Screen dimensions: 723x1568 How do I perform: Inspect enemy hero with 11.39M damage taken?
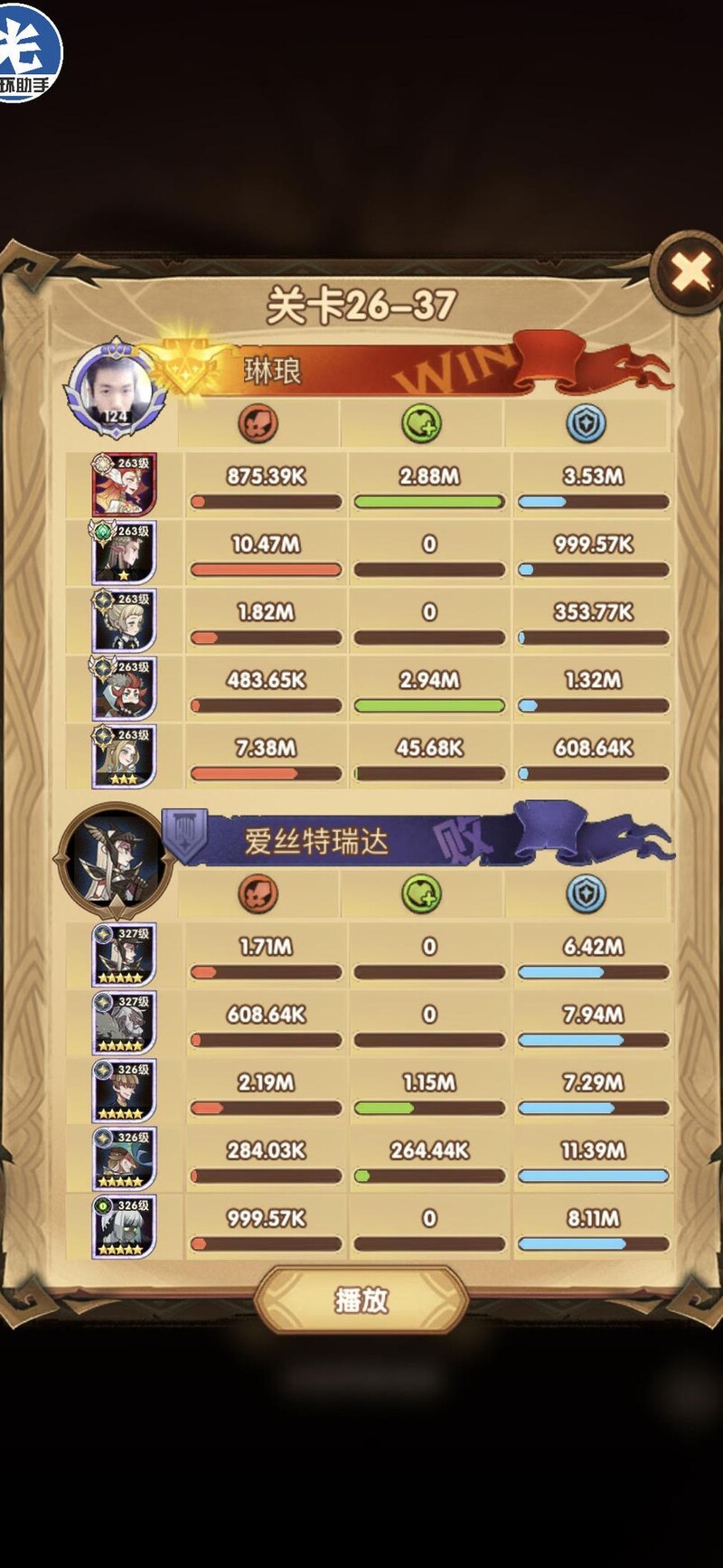point(124,1158)
